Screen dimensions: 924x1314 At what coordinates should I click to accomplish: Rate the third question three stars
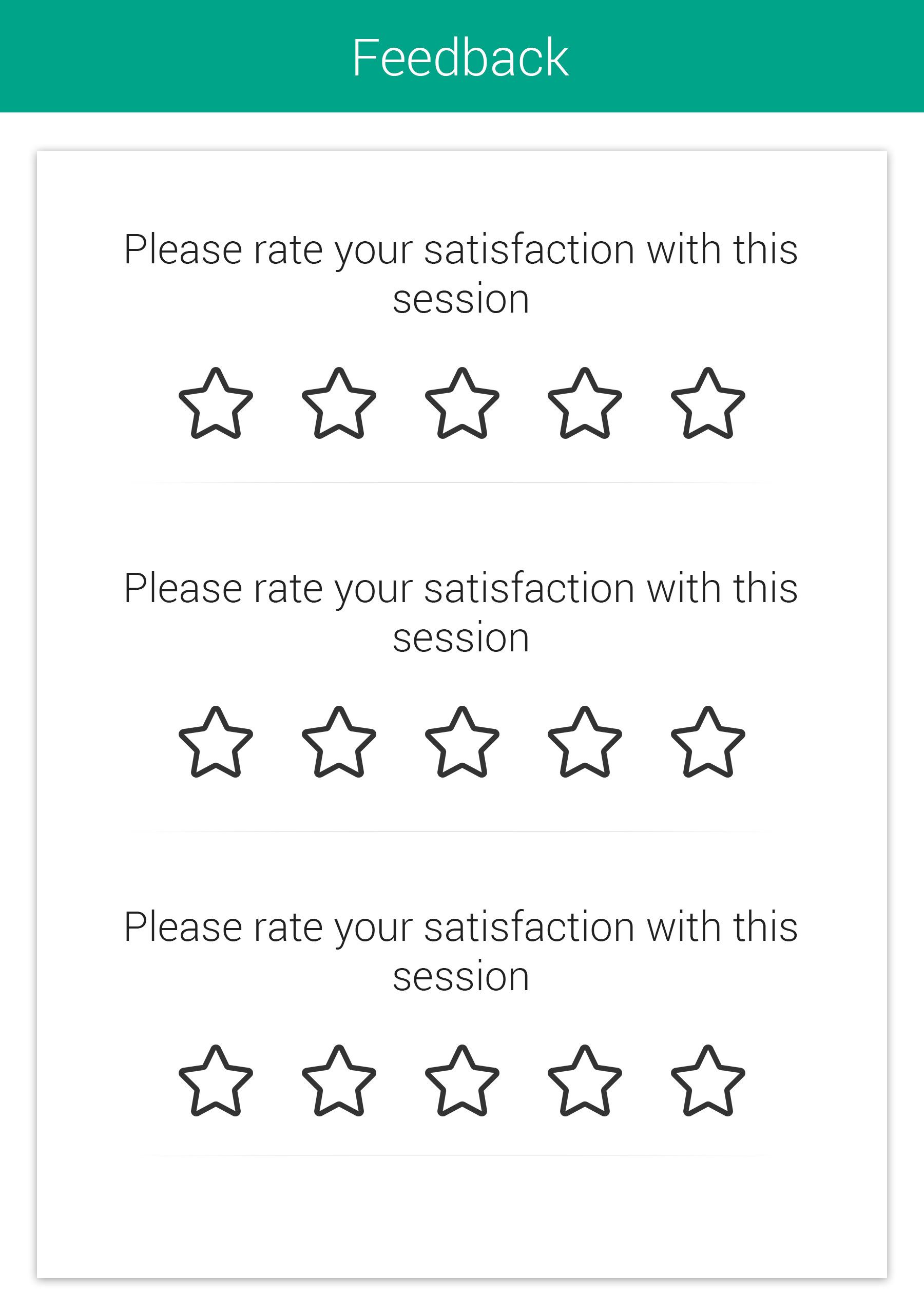[x=462, y=1082]
